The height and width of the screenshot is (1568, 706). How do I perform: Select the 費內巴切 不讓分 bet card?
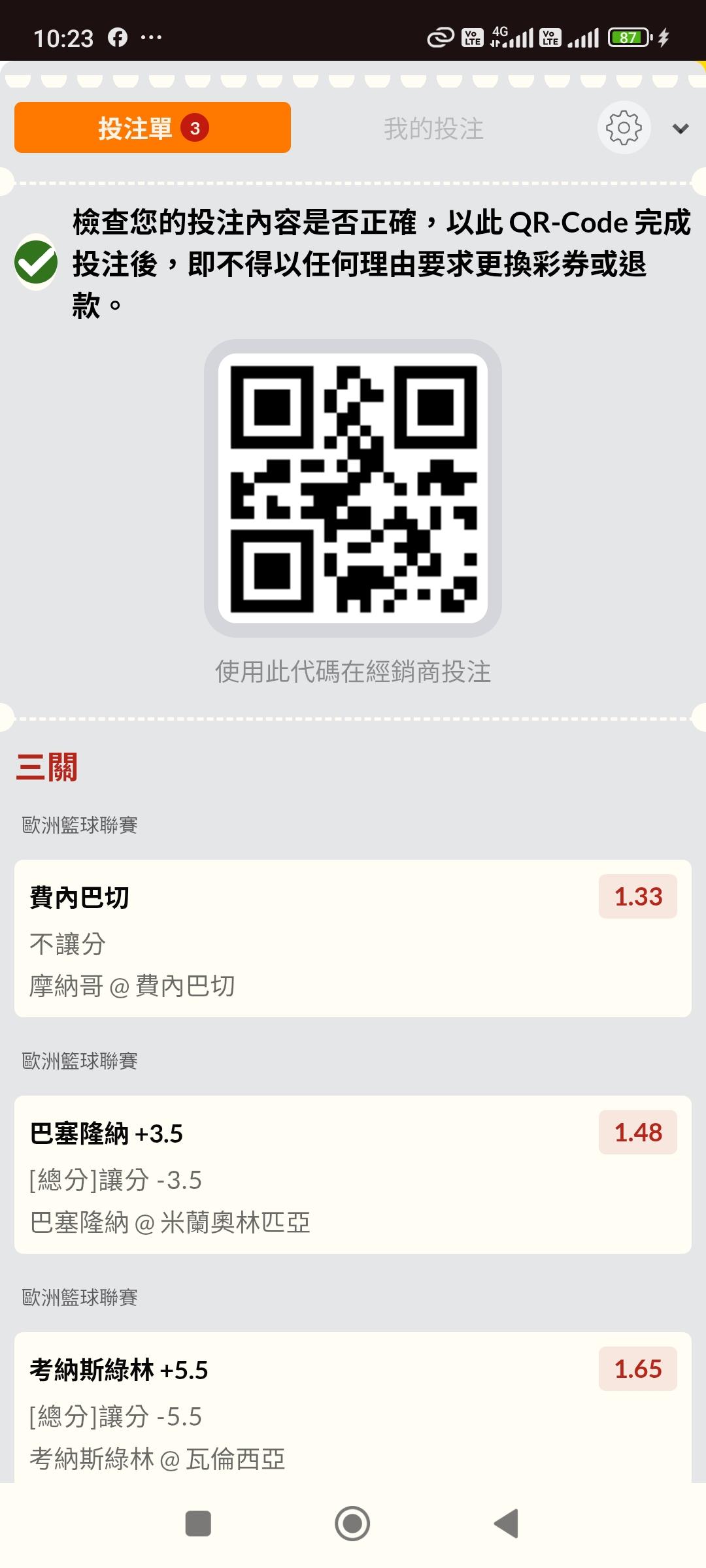[x=353, y=938]
